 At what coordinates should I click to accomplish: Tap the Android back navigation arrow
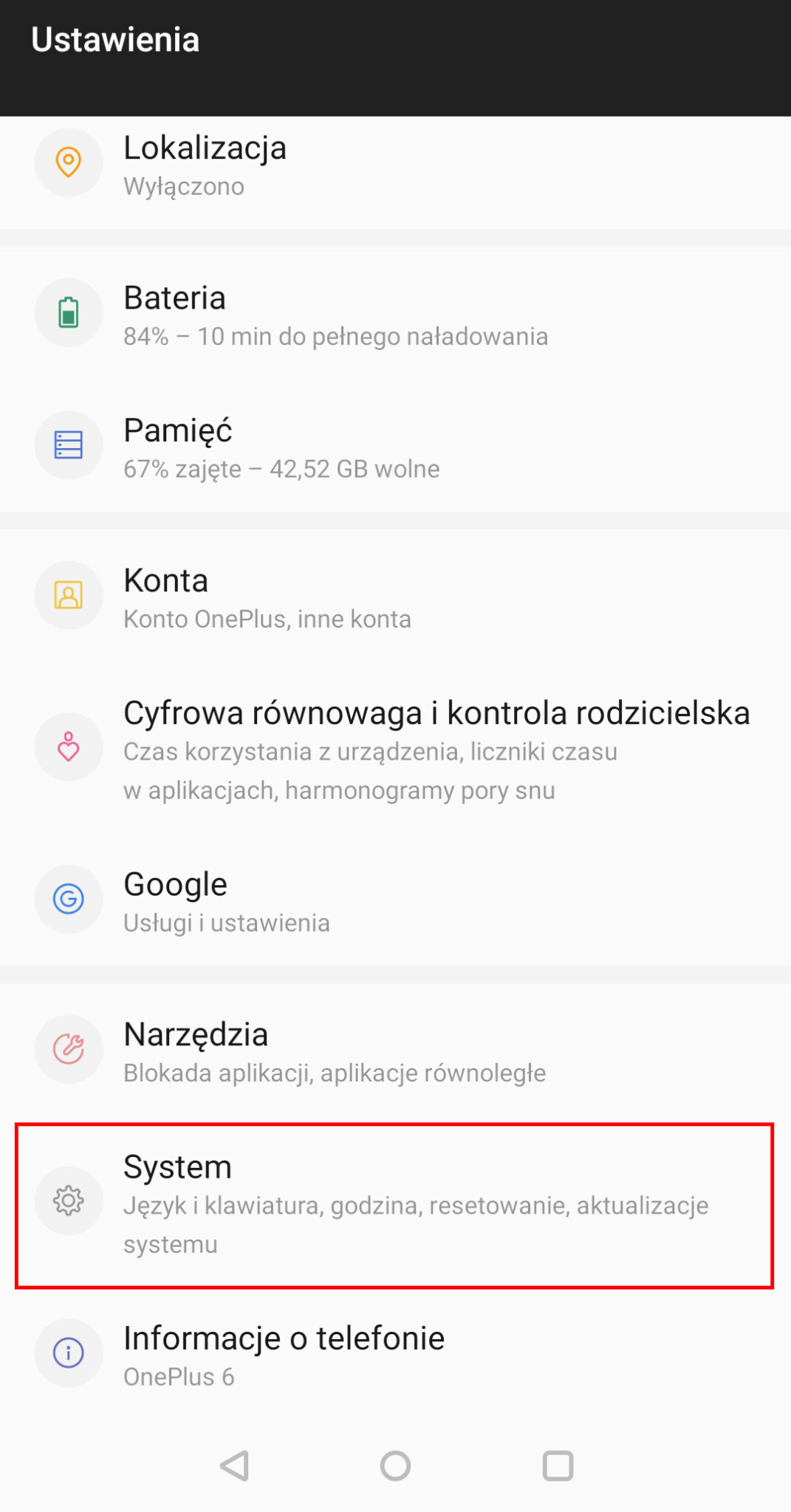click(233, 1465)
